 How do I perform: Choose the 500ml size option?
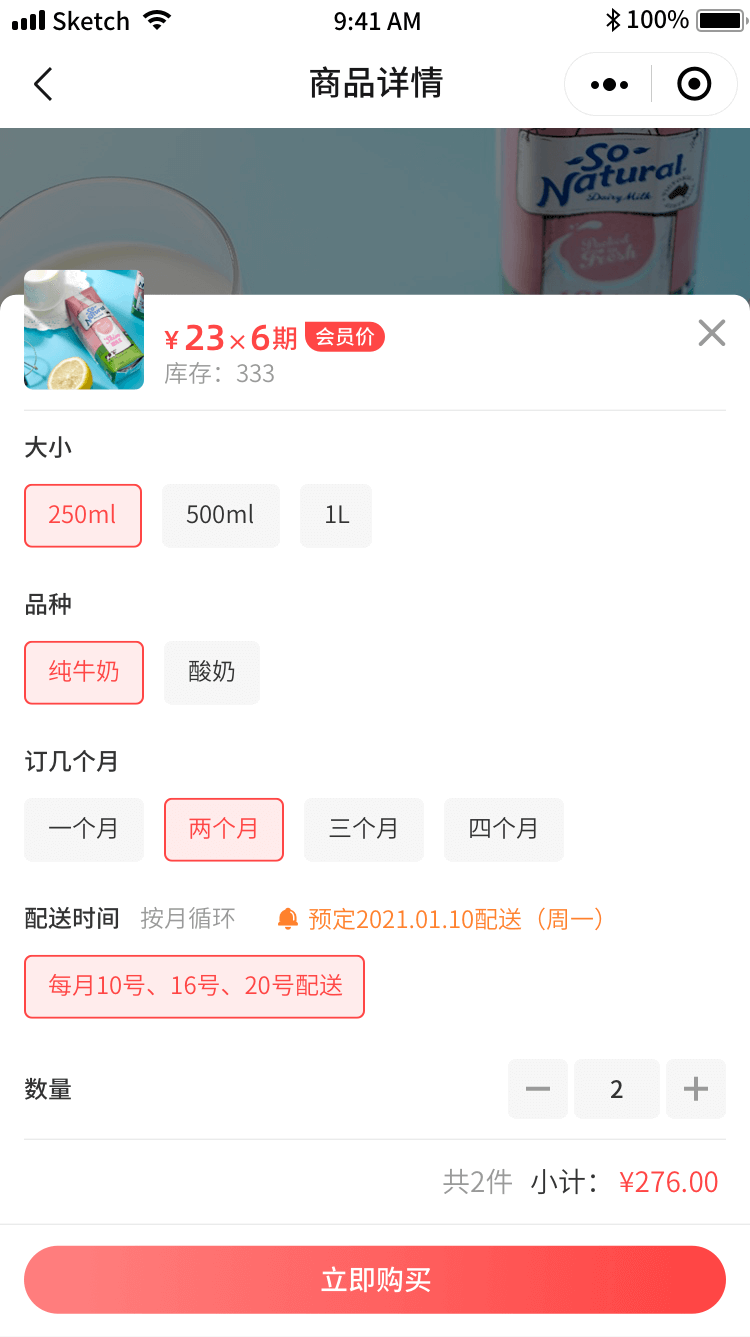click(220, 516)
